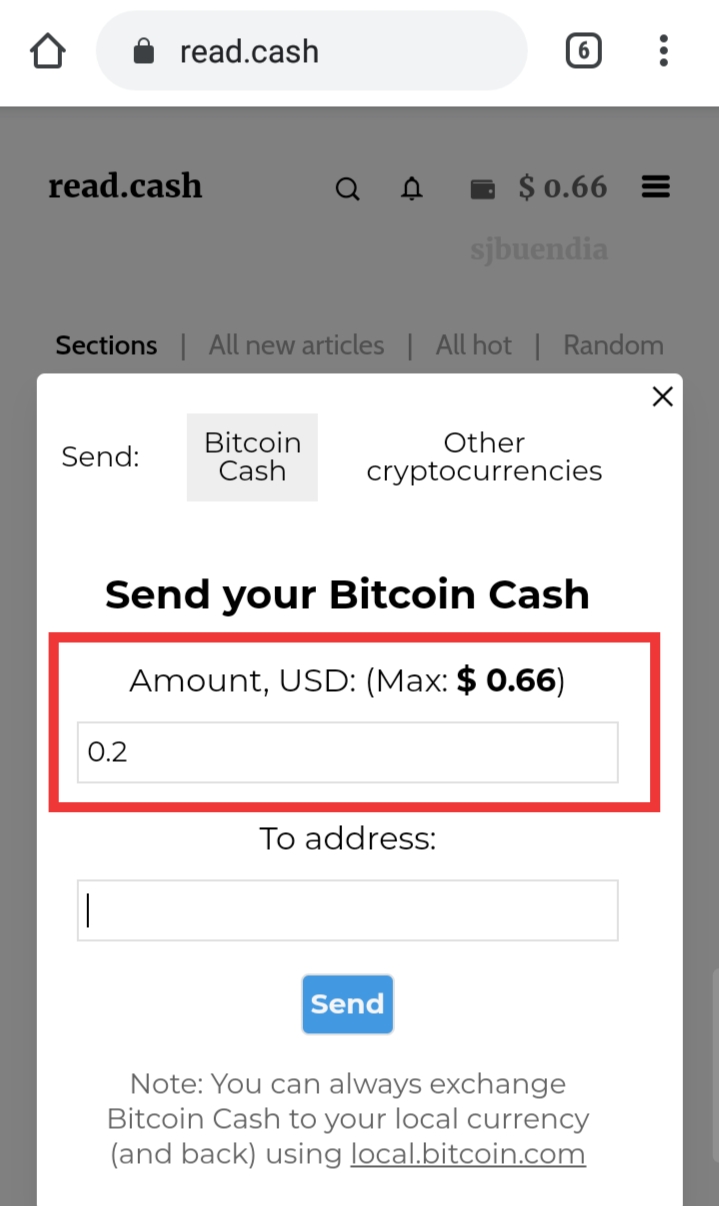The width and height of the screenshot is (719, 1206).
Task: Focus the To address field
Action: click(x=347, y=910)
